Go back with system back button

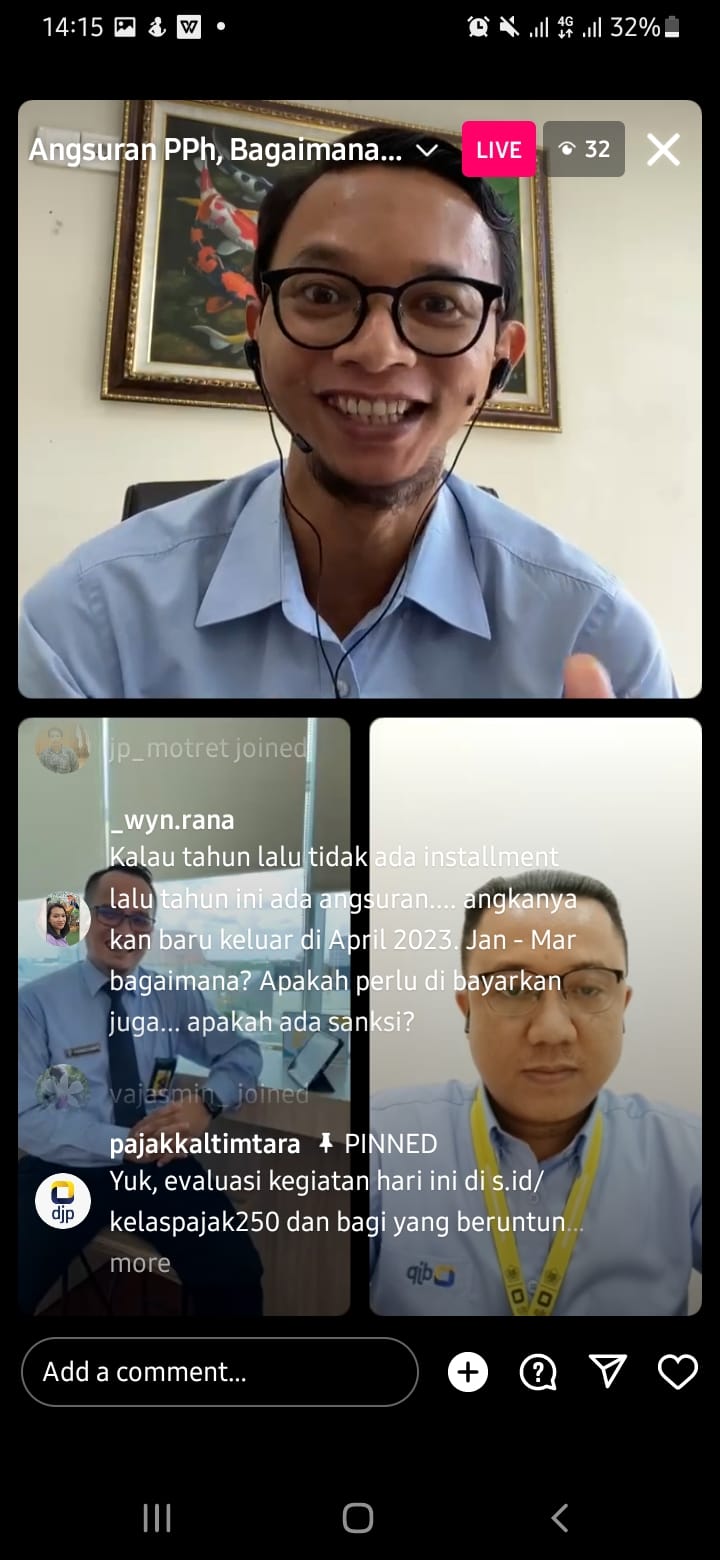[x=560, y=1517]
